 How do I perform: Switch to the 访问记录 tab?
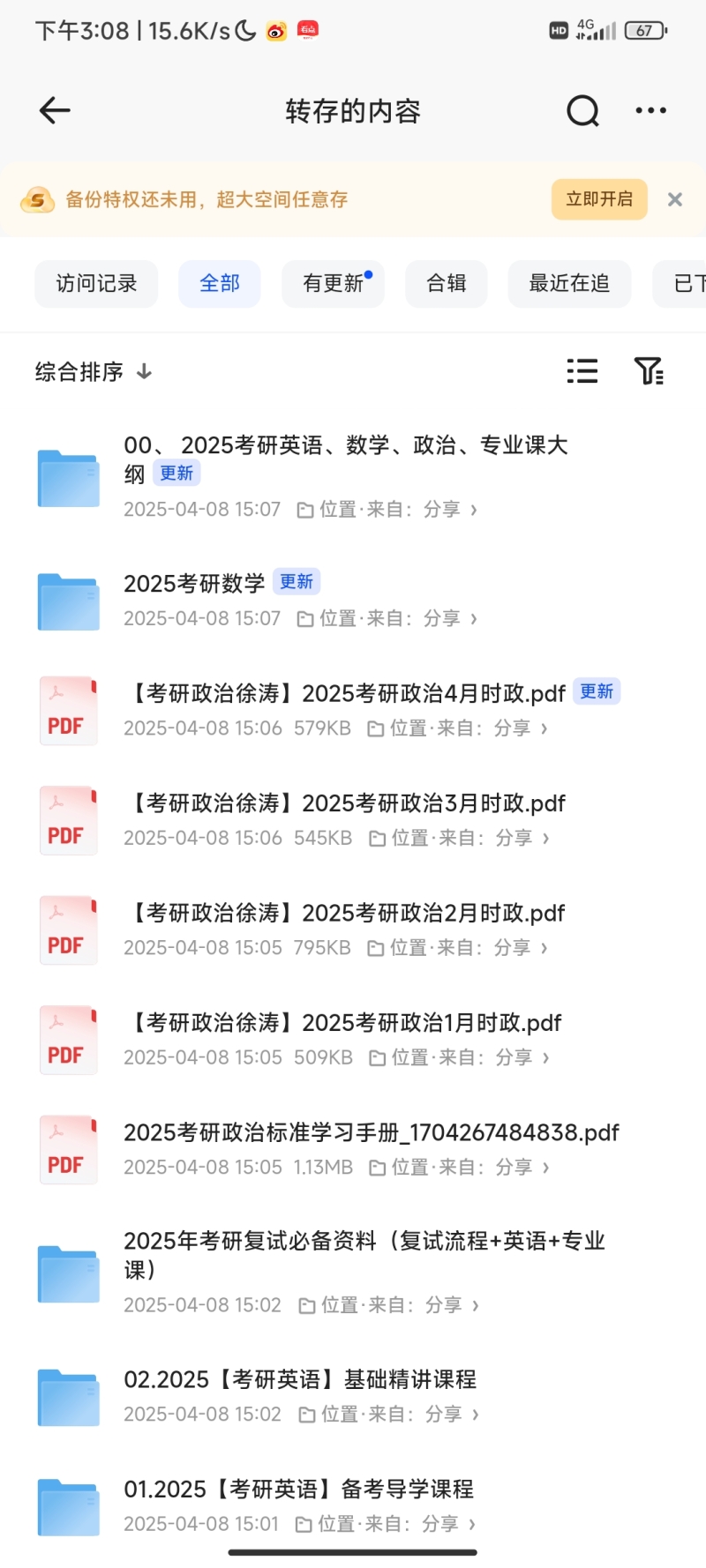coord(96,283)
